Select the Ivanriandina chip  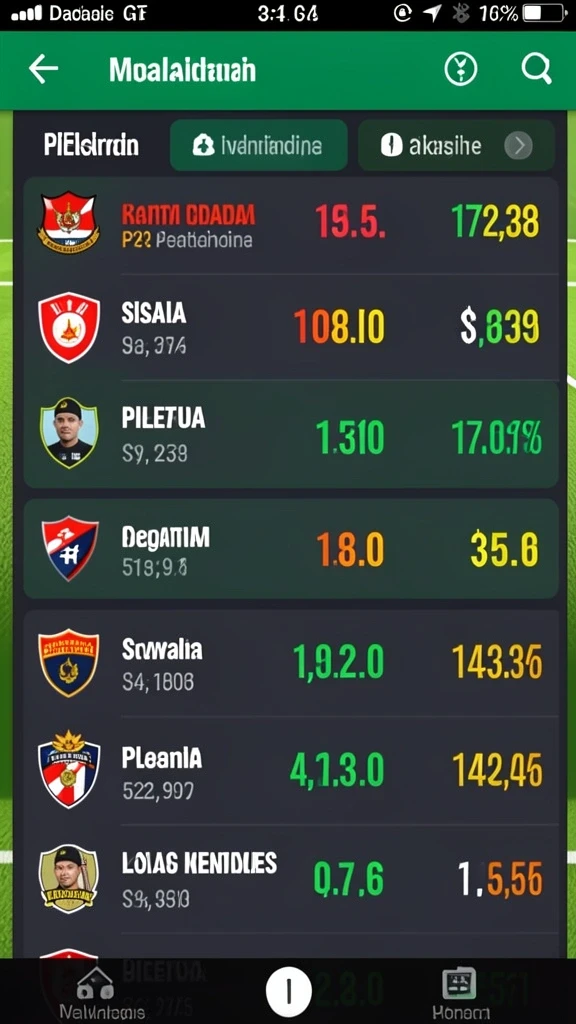coord(259,145)
